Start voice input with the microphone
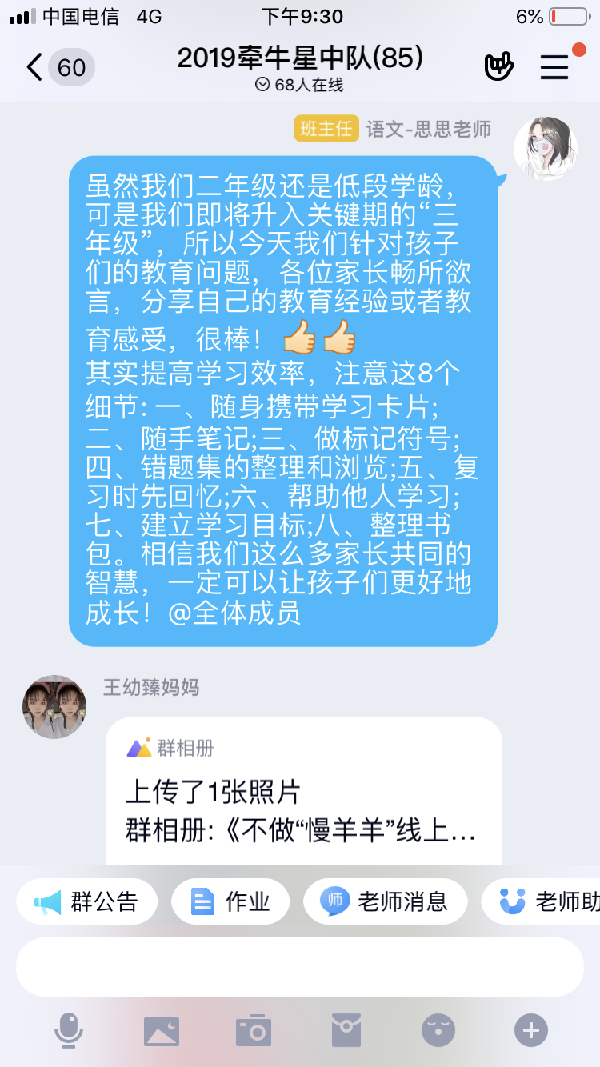The height and width of the screenshot is (1067, 600). (68, 1030)
